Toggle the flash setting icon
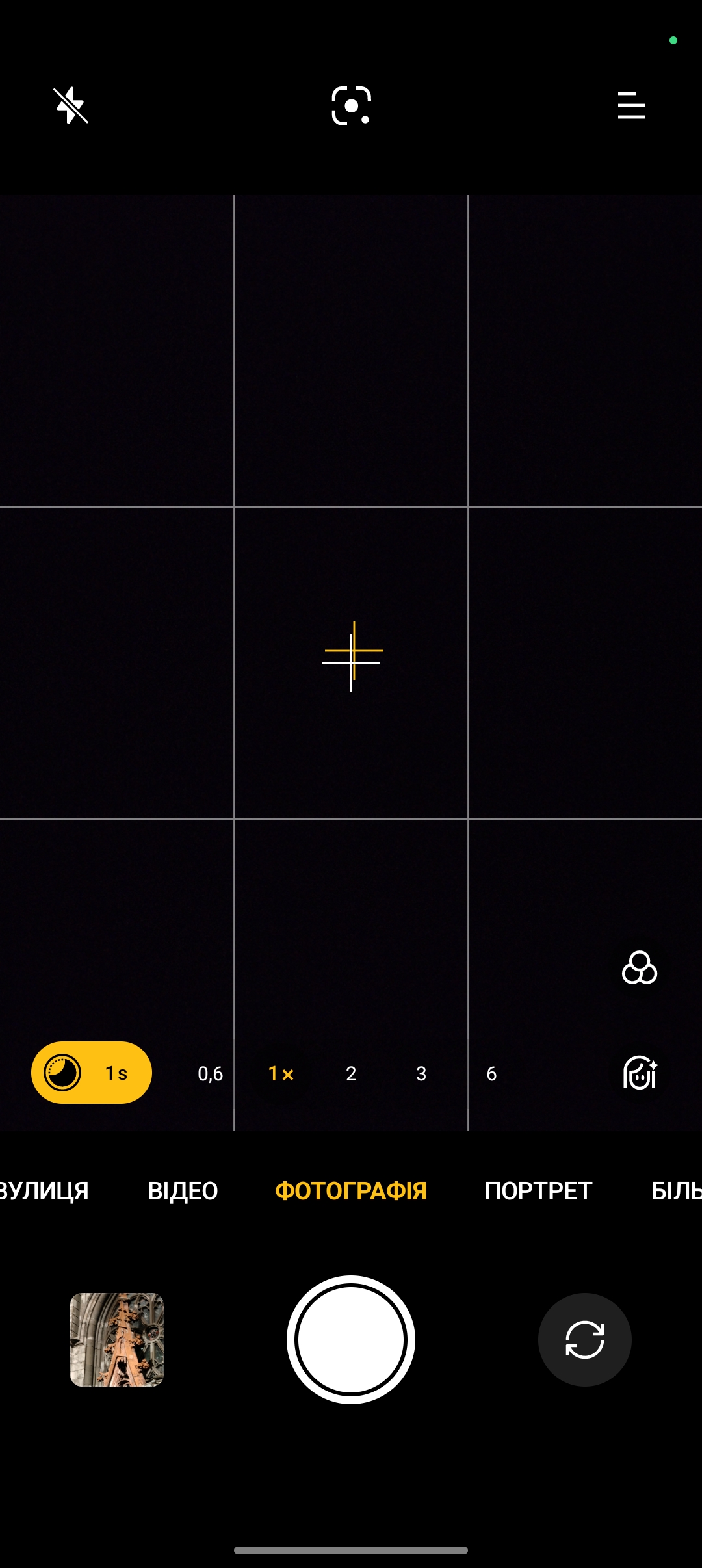702x1568 pixels. tap(71, 105)
